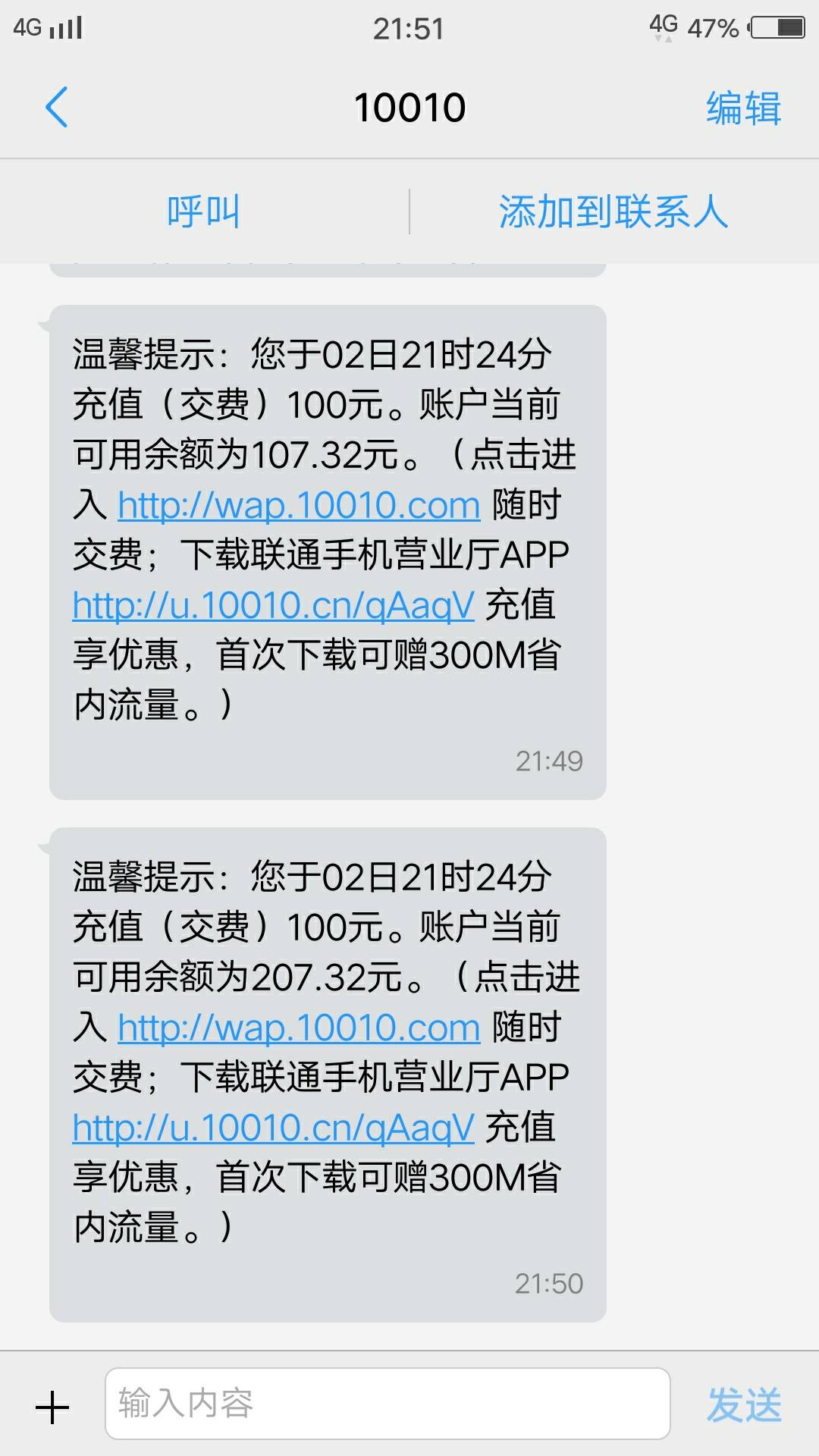This screenshot has height=1456, width=819.
Task: Open u.10010.cn/qAaqV link in the 21:49 message
Action: click(274, 605)
